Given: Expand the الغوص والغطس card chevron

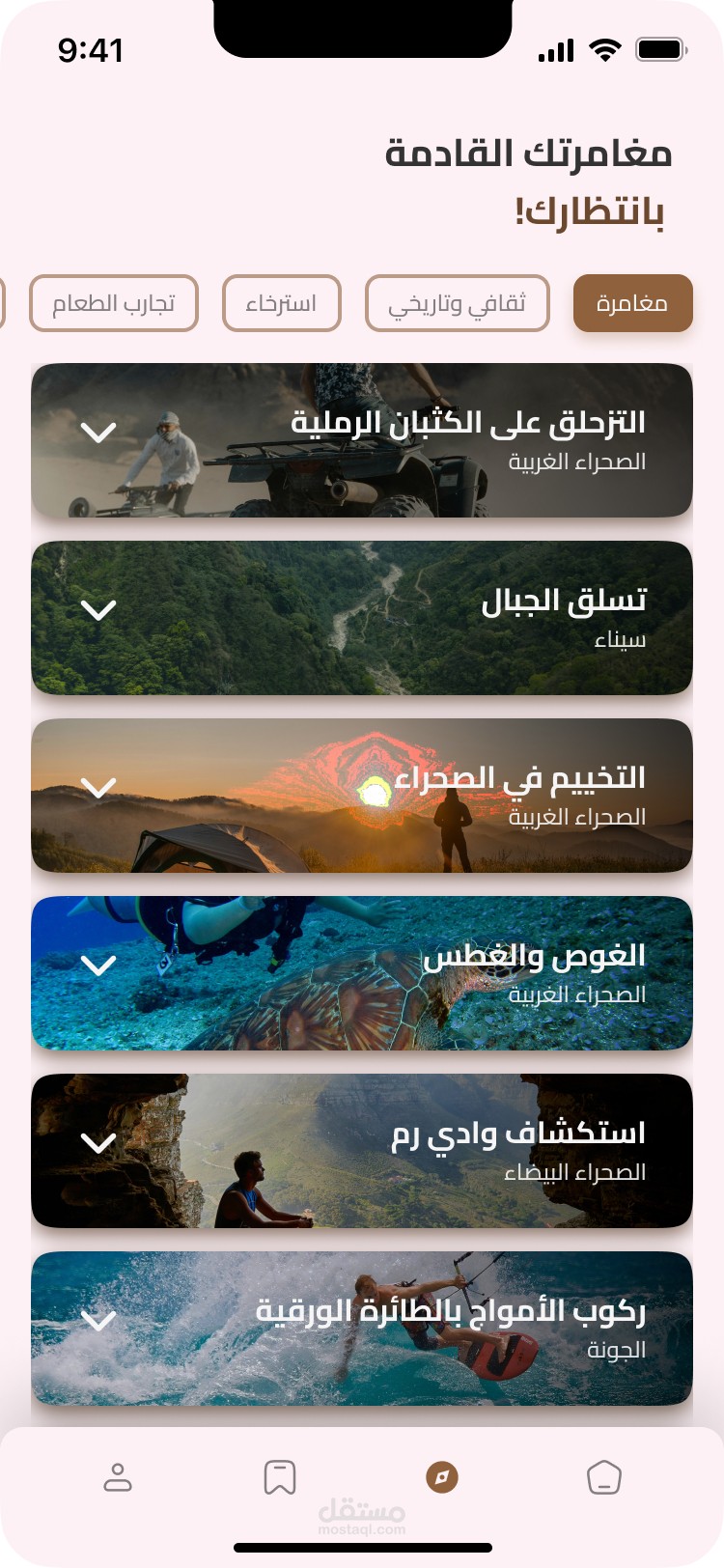Looking at the screenshot, I should pos(98,966).
